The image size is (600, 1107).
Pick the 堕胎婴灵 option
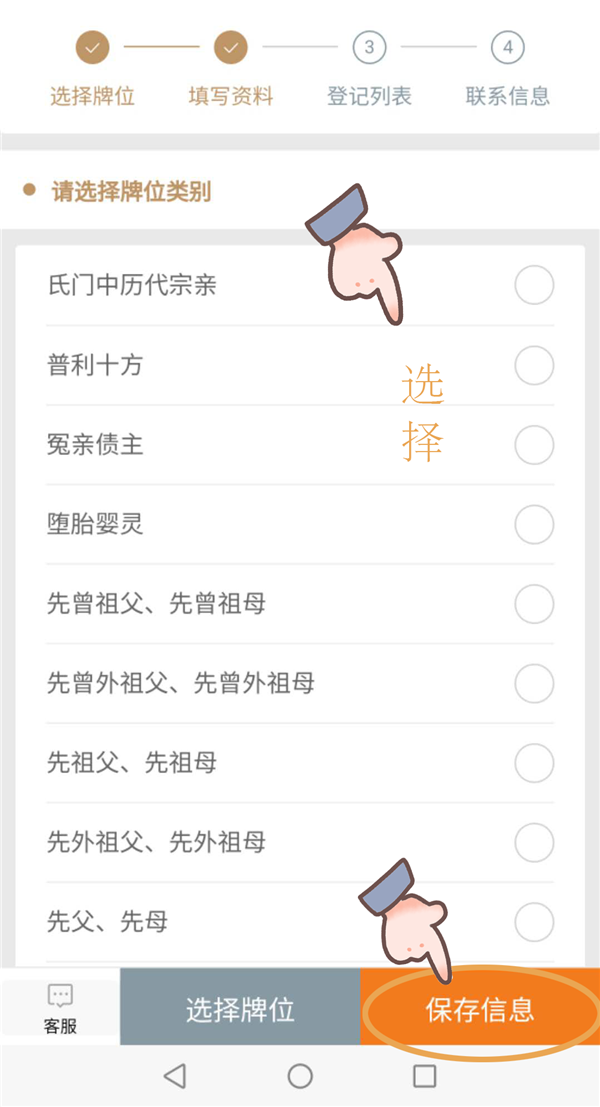point(534,524)
